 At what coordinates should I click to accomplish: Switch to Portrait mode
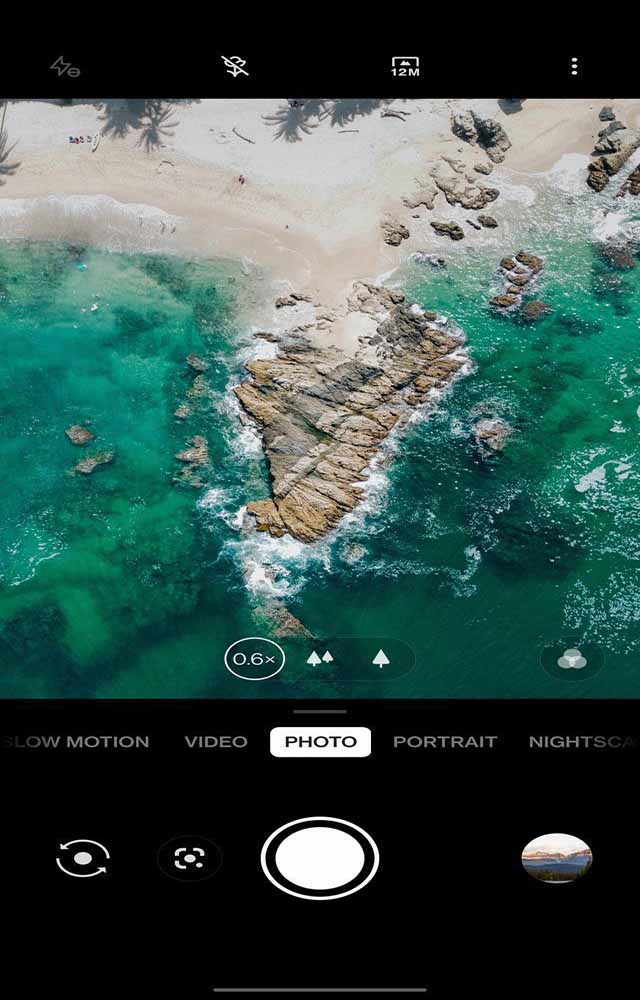pos(445,742)
